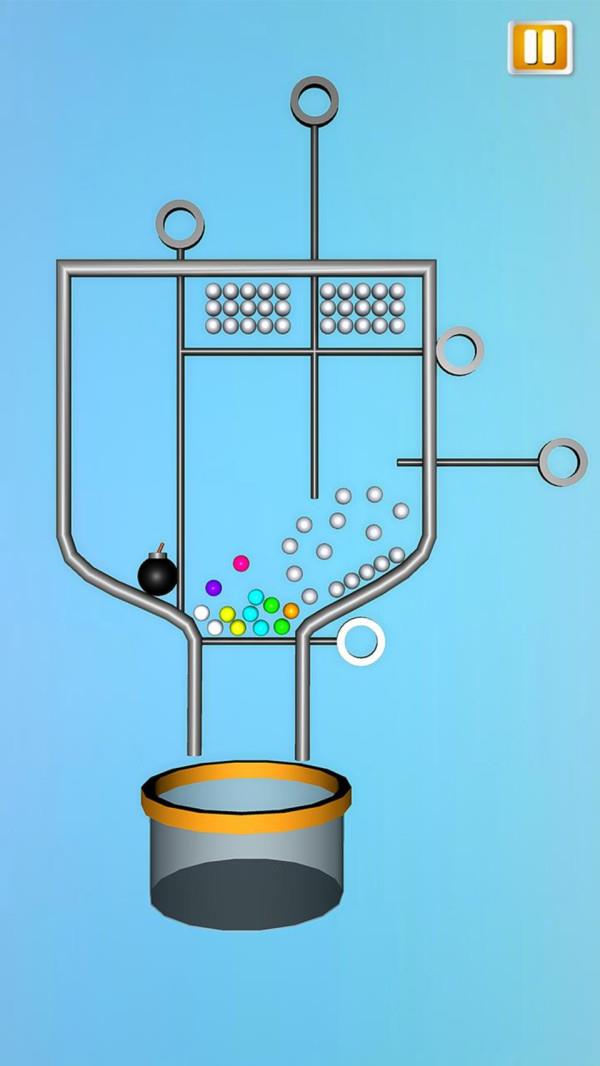Viewport: 600px width, 1066px height.
Task: Pull the tallest vertical pin by its ring
Action: tap(314, 101)
